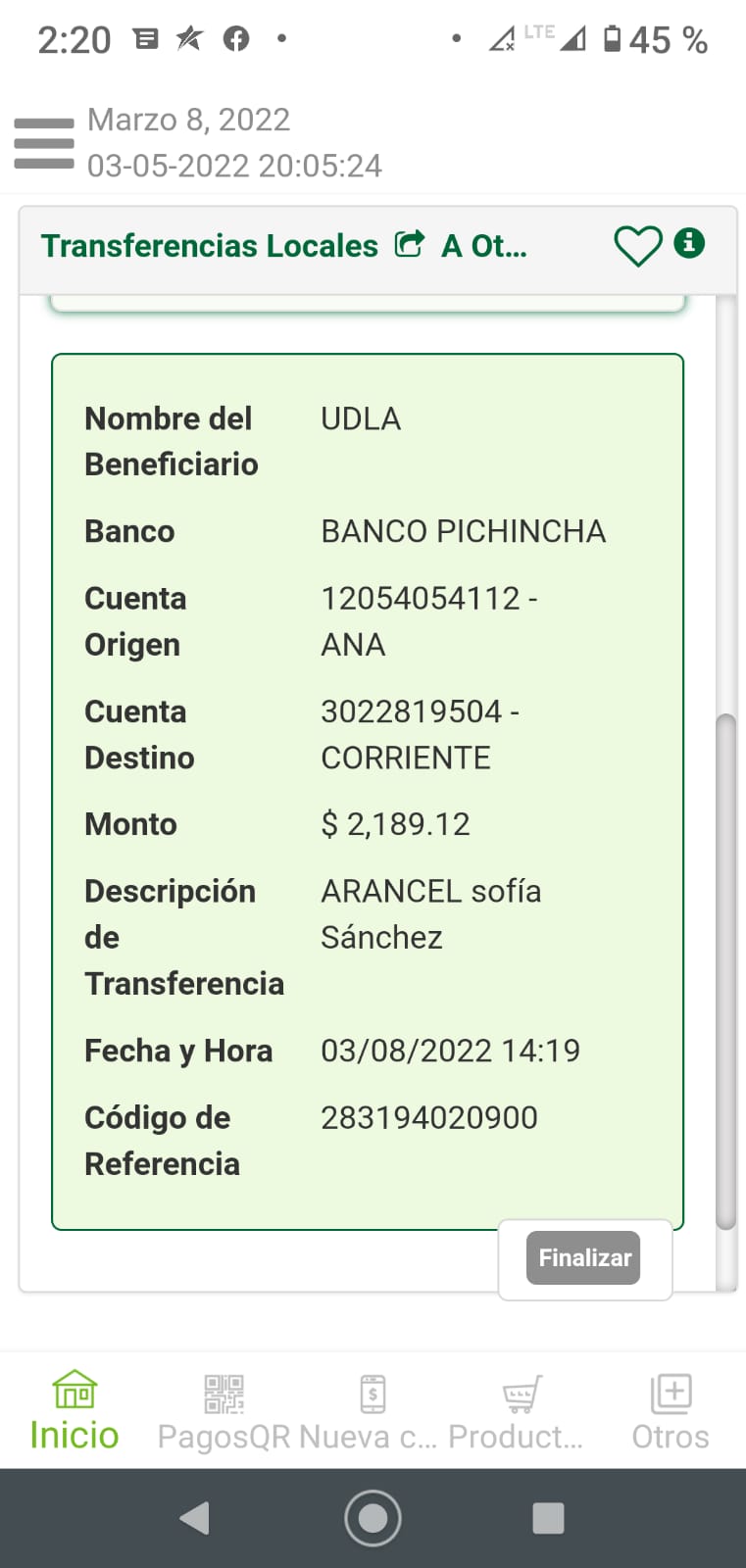Image resolution: width=746 pixels, height=1568 pixels.
Task: Open the info icon beside the heart
Action: pyautogui.click(x=689, y=242)
